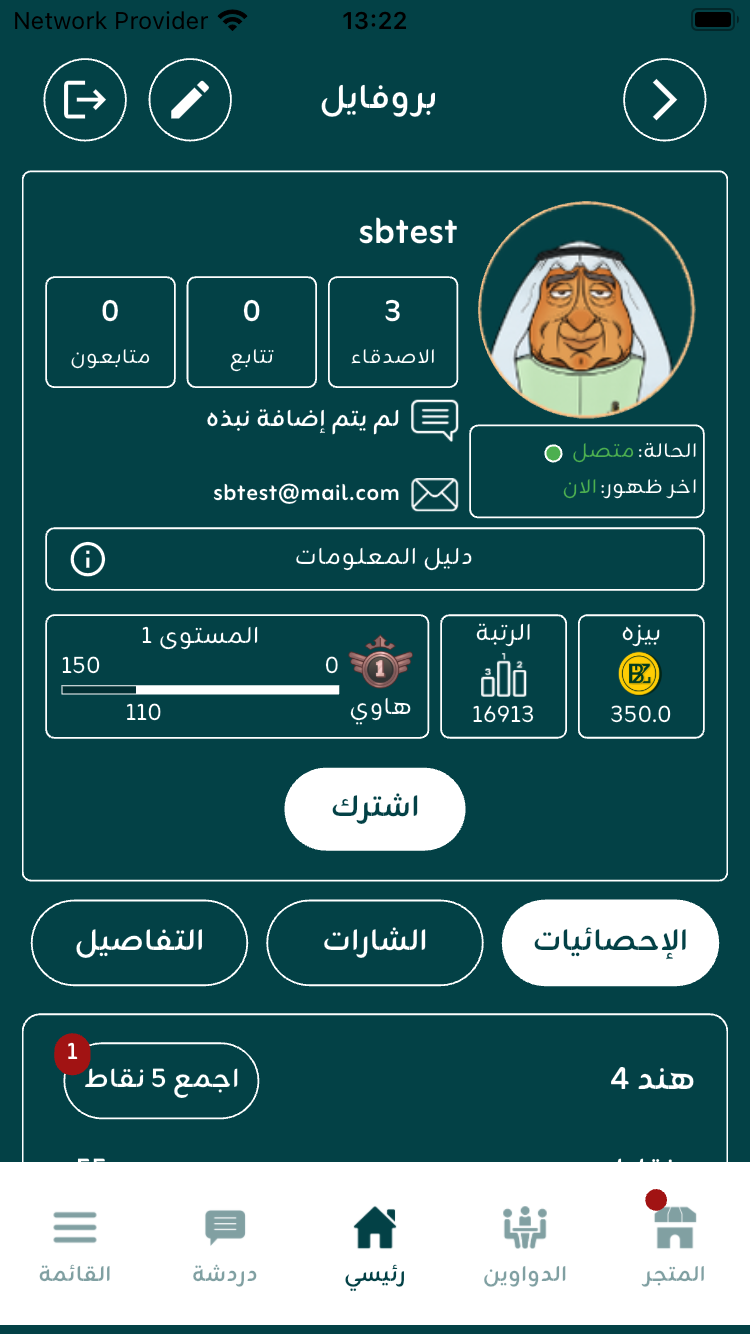
Task: Open the الرتبة rank card
Action: 503,677
